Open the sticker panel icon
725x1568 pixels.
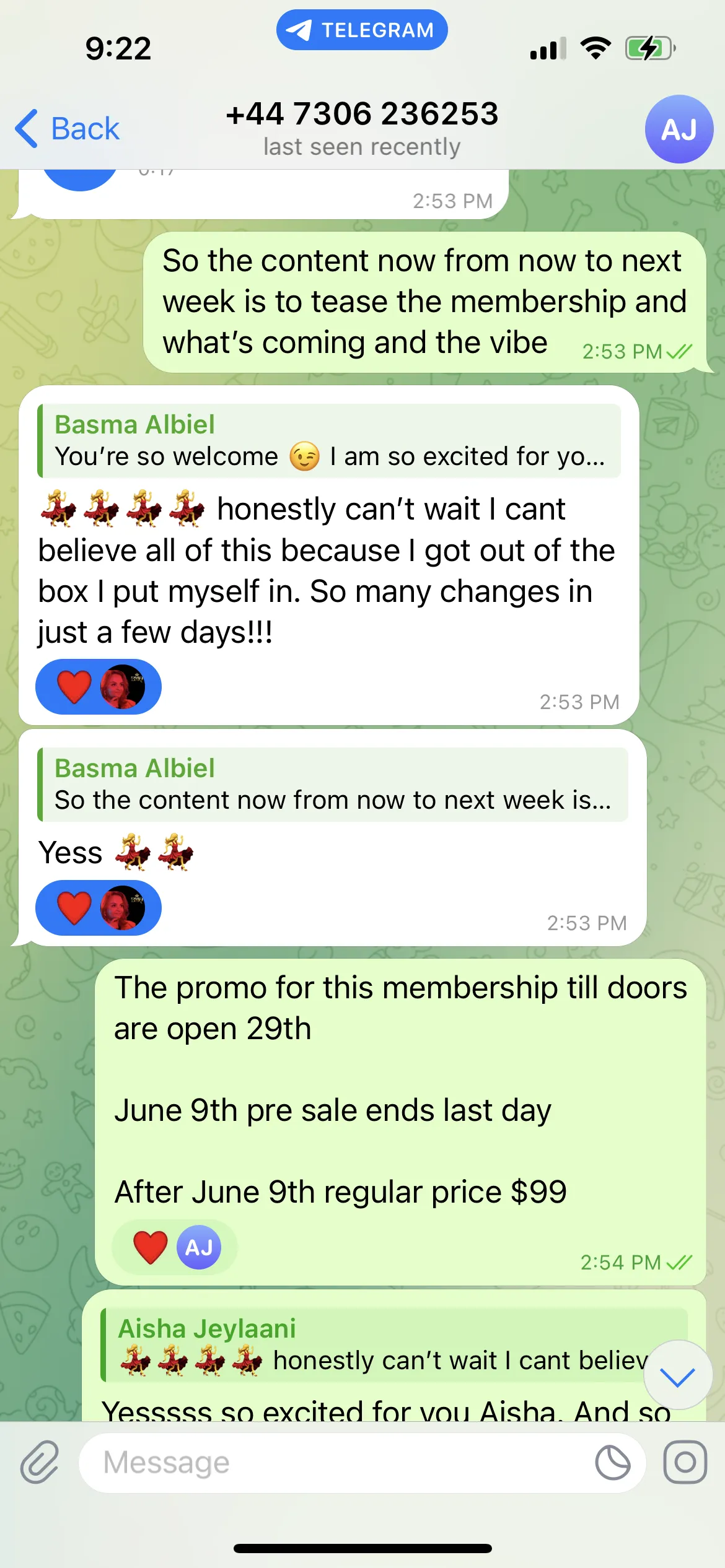click(613, 1463)
